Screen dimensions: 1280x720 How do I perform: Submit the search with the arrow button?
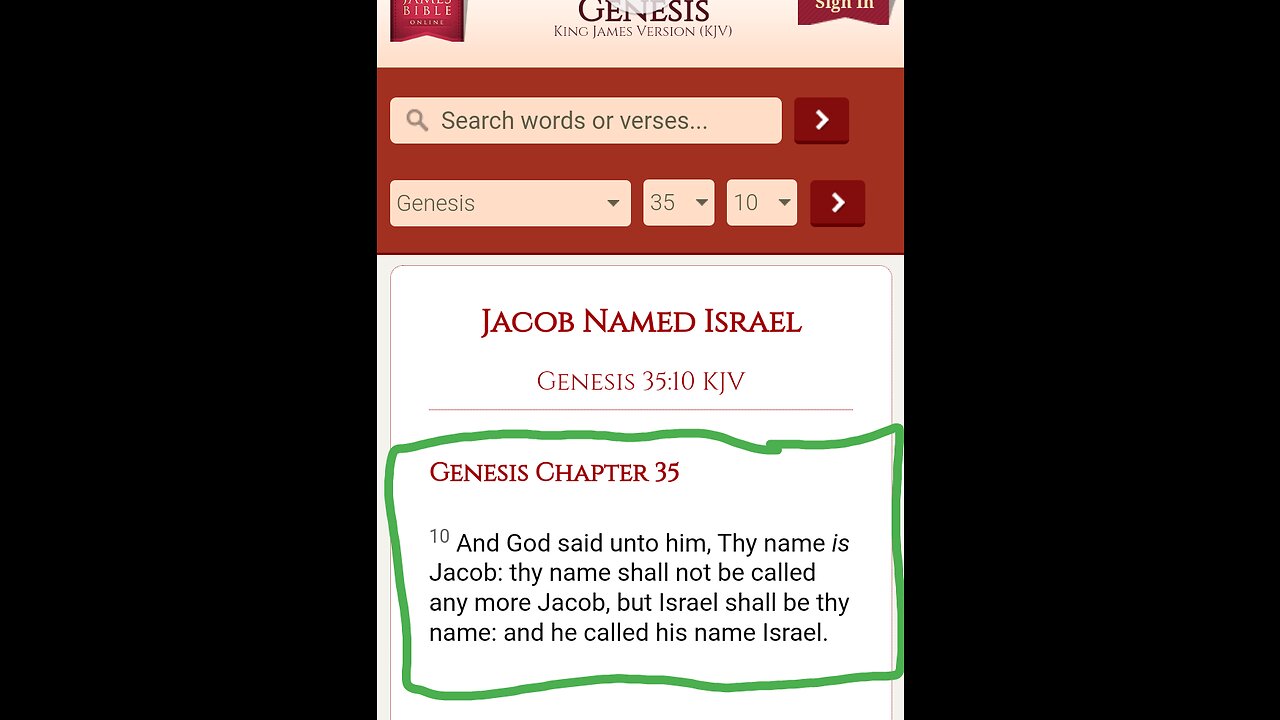(x=821, y=120)
